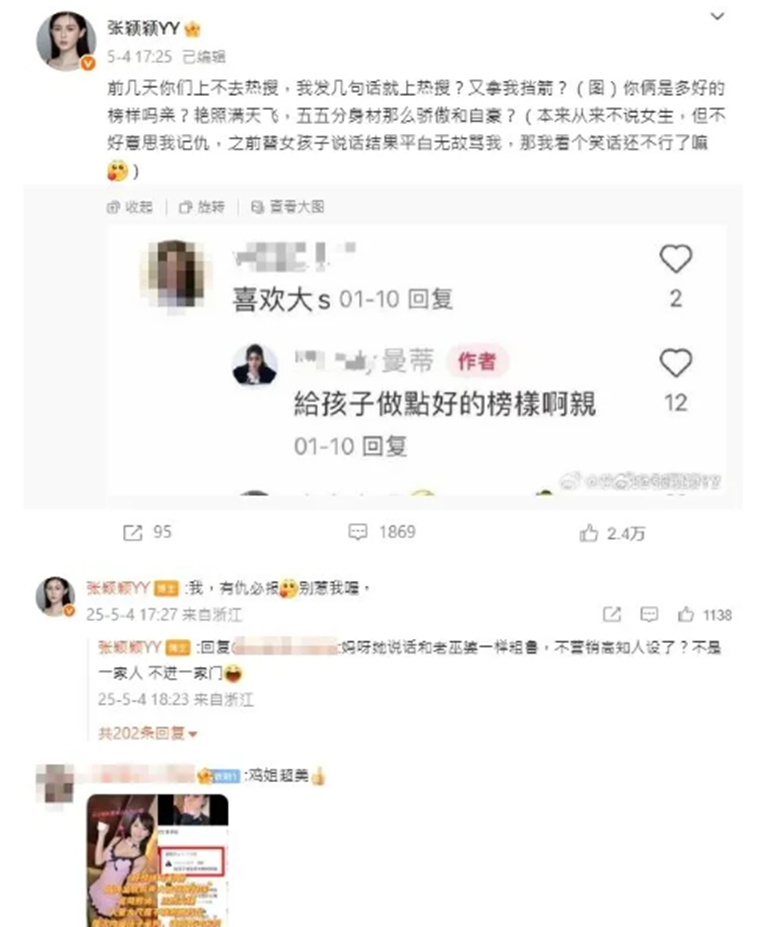Like the comment with 1138 likes
Image resolution: width=758 pixels, height=927 pixels.
coord(703,614)
